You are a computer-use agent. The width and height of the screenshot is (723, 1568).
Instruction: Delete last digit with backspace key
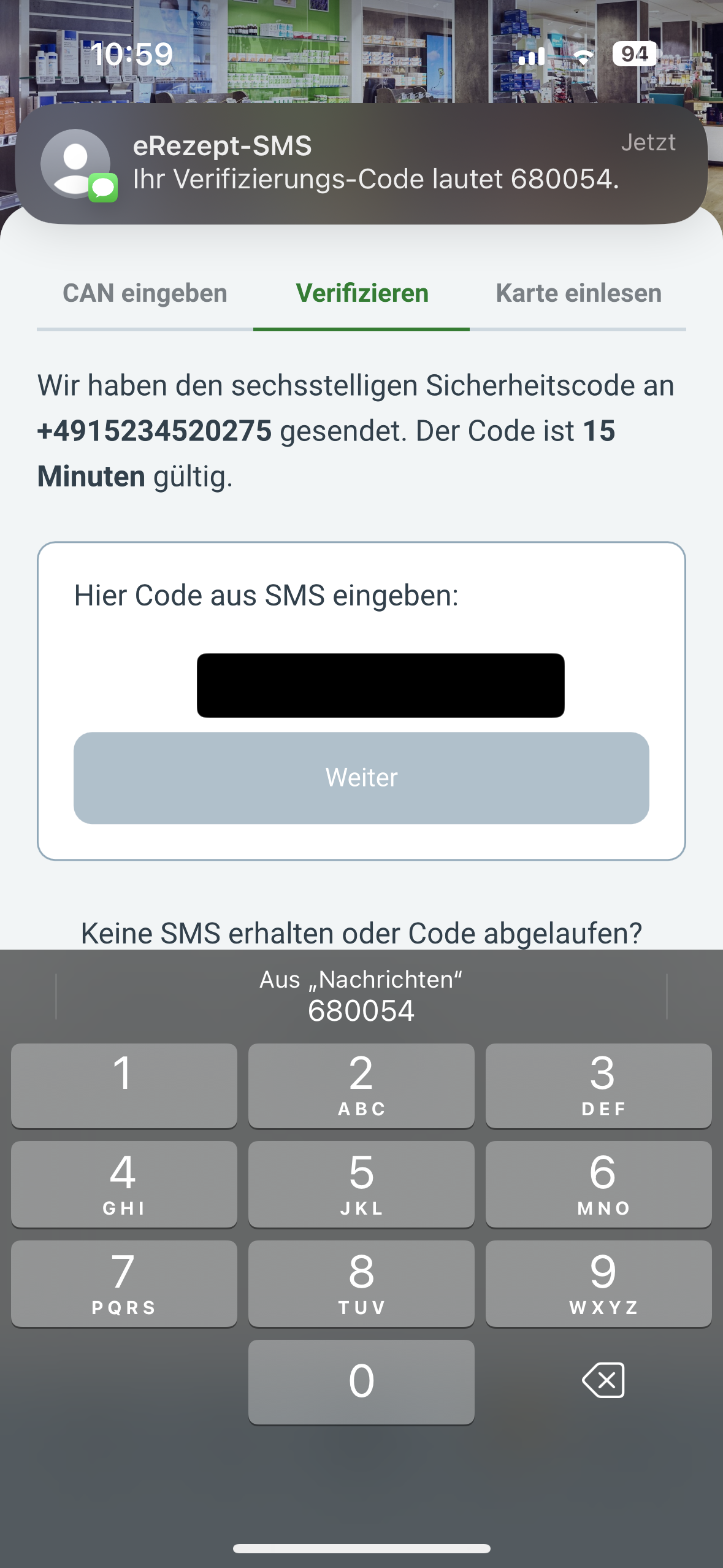(x=603, y=1380)
